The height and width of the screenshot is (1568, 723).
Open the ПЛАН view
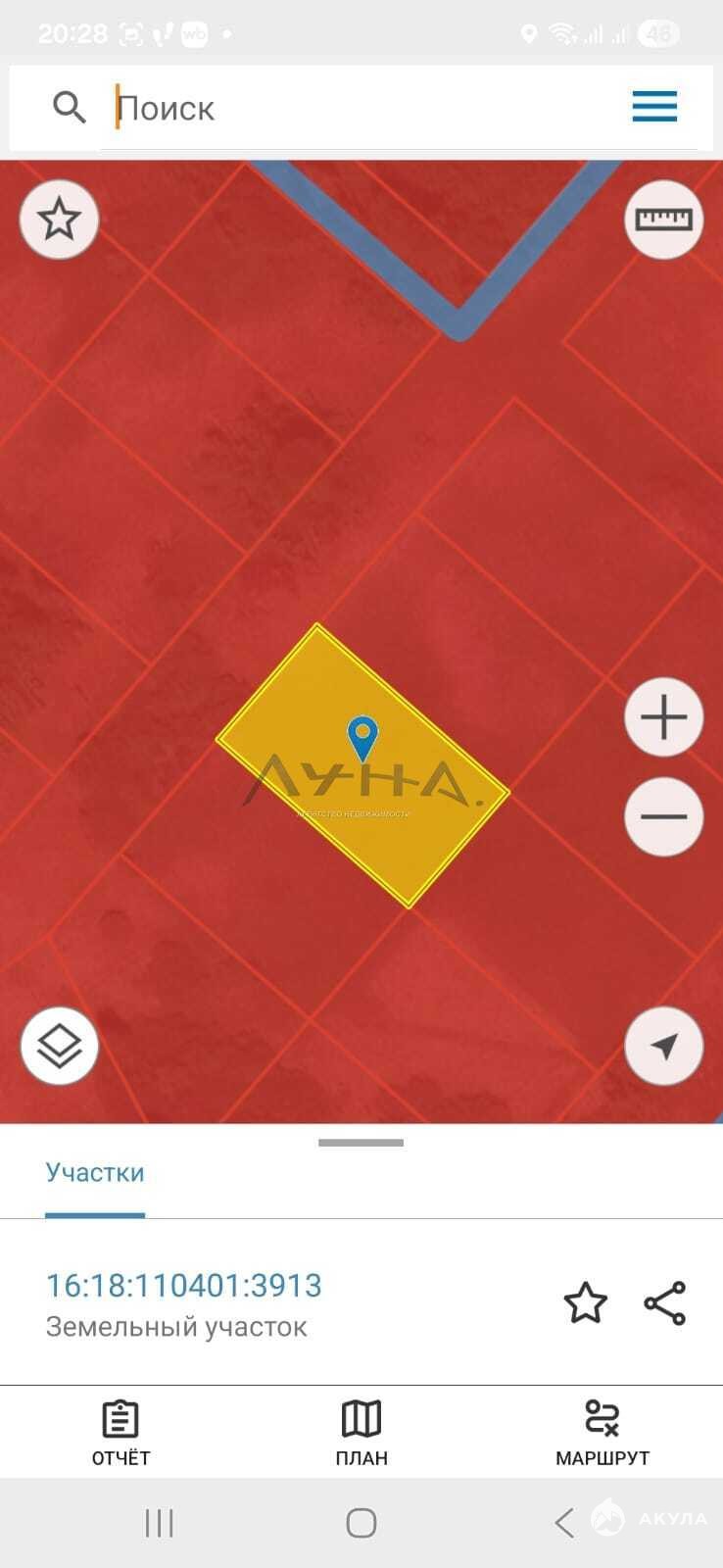coord(361,1433)
